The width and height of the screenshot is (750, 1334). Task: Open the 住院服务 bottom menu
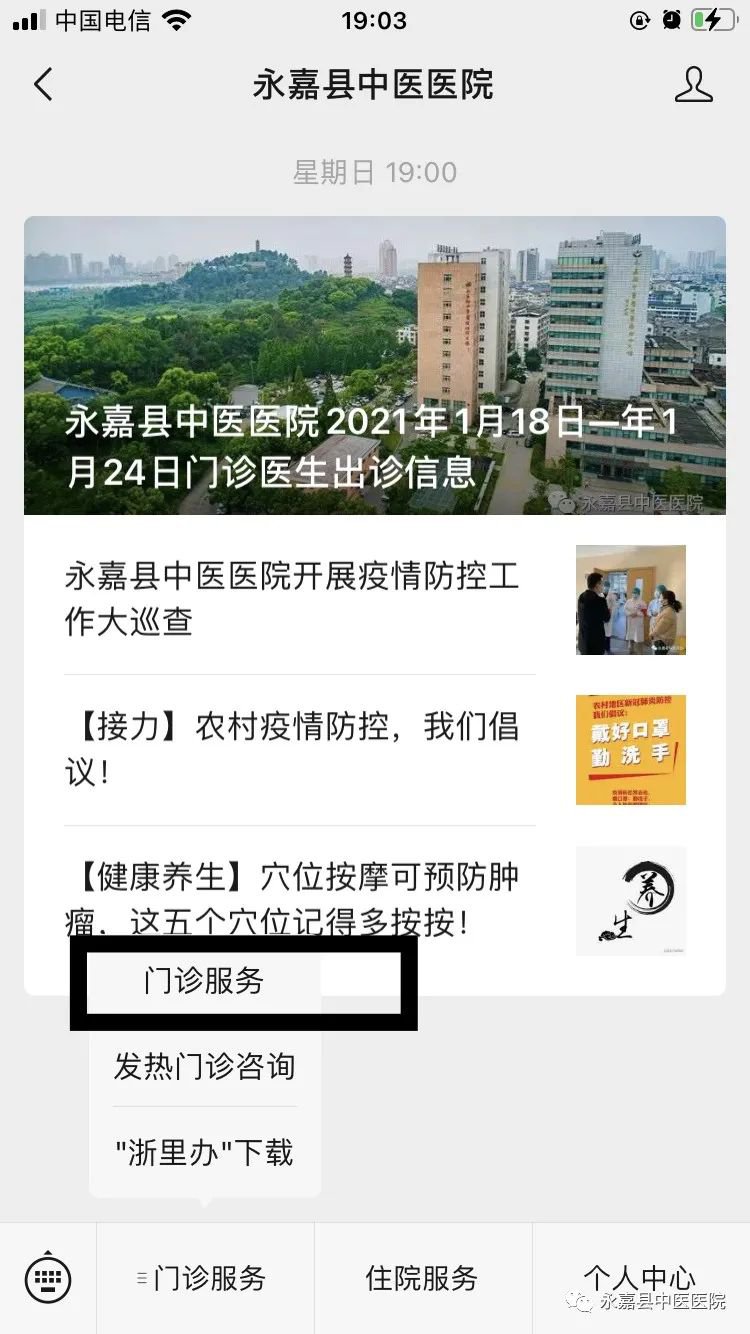pyautogui.click(x=422, y=1277)
